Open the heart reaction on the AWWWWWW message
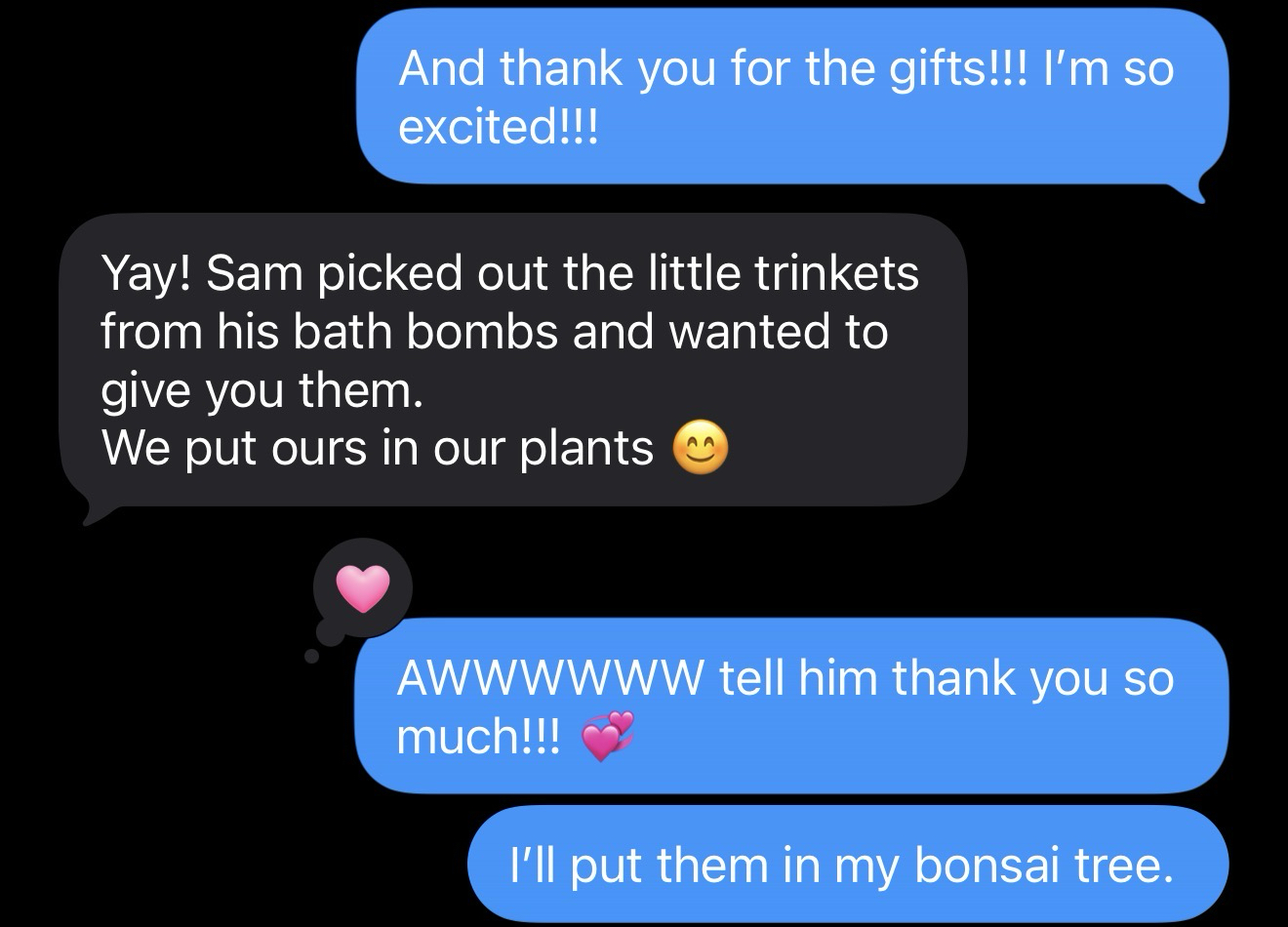This screenshot has height=927, width=1288. 362,589
